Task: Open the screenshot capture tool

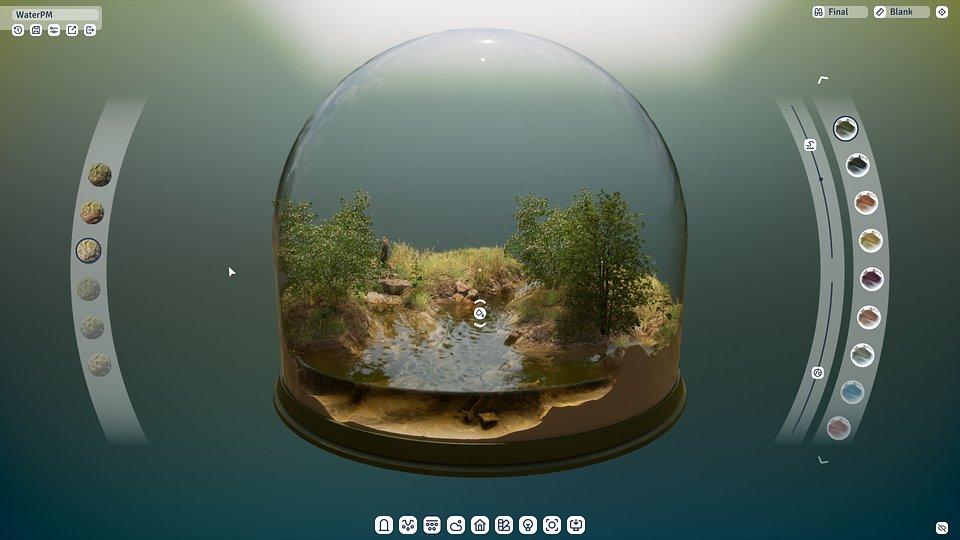Action: pos(552,525)
